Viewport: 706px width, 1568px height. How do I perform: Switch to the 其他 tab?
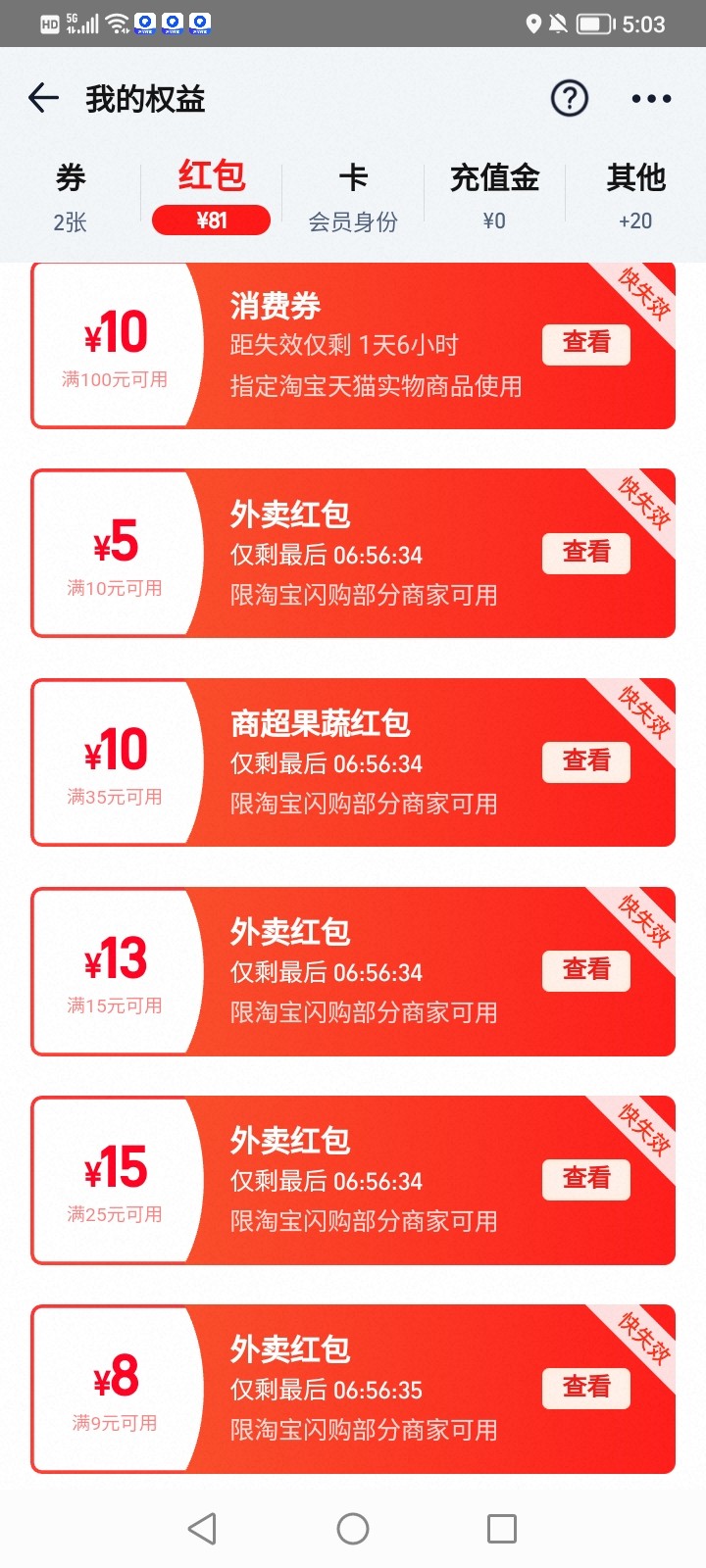(x=635, y=196)
